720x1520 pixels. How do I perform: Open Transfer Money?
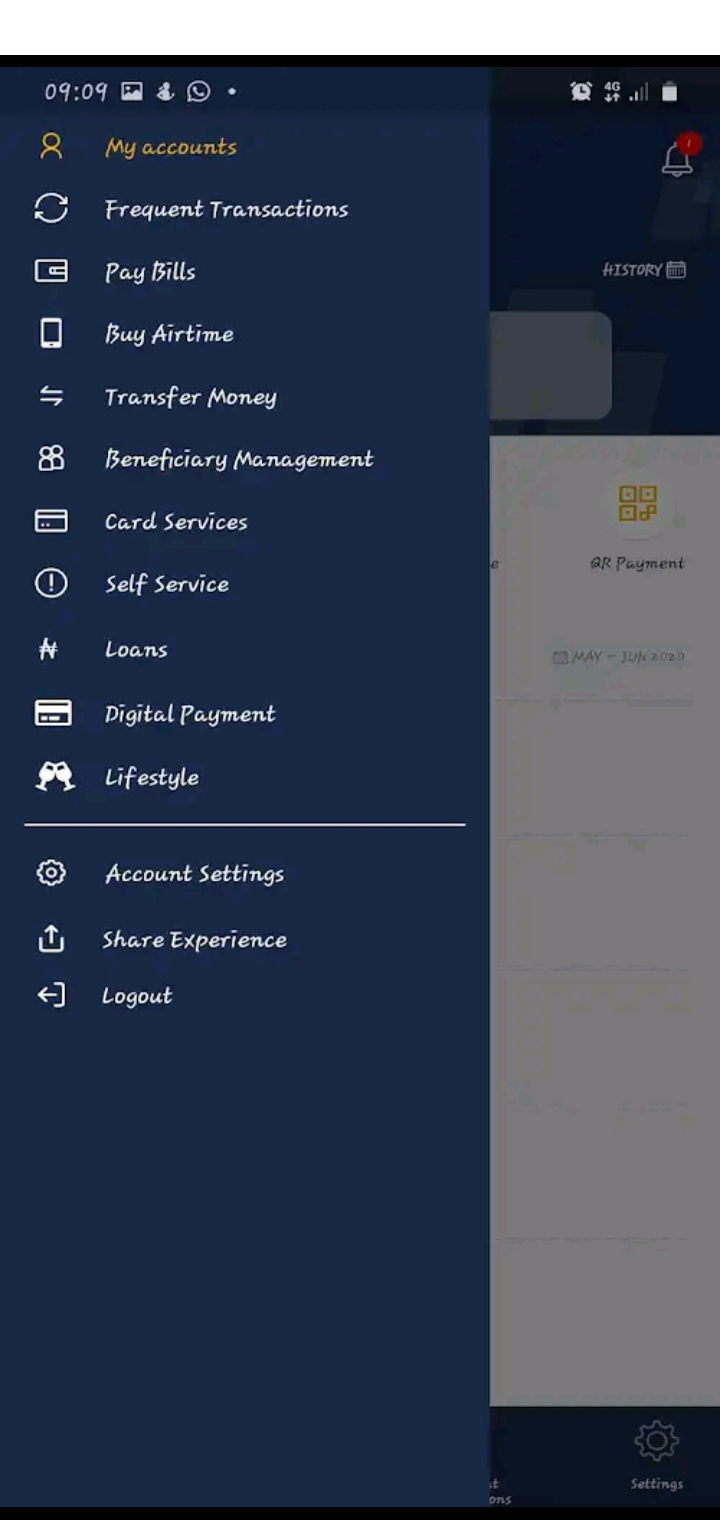(x=190, y=397)
